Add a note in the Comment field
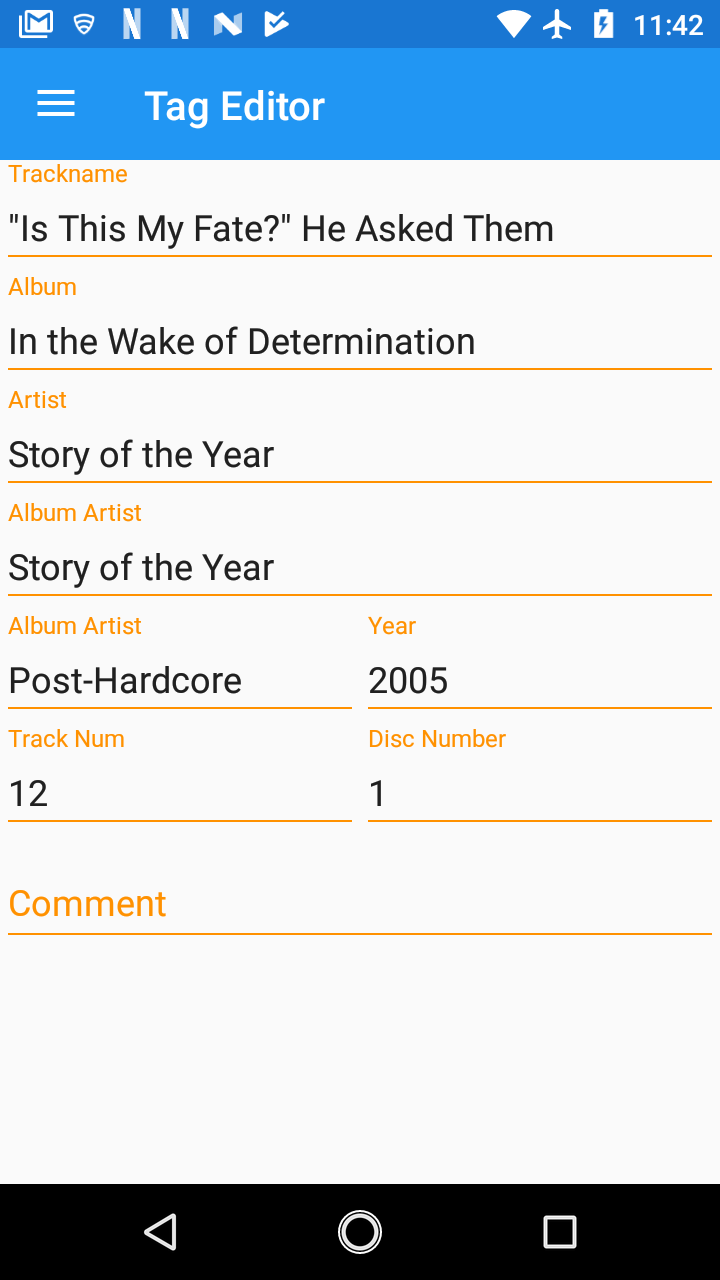The image size is (720, 1280). (359, 904)
